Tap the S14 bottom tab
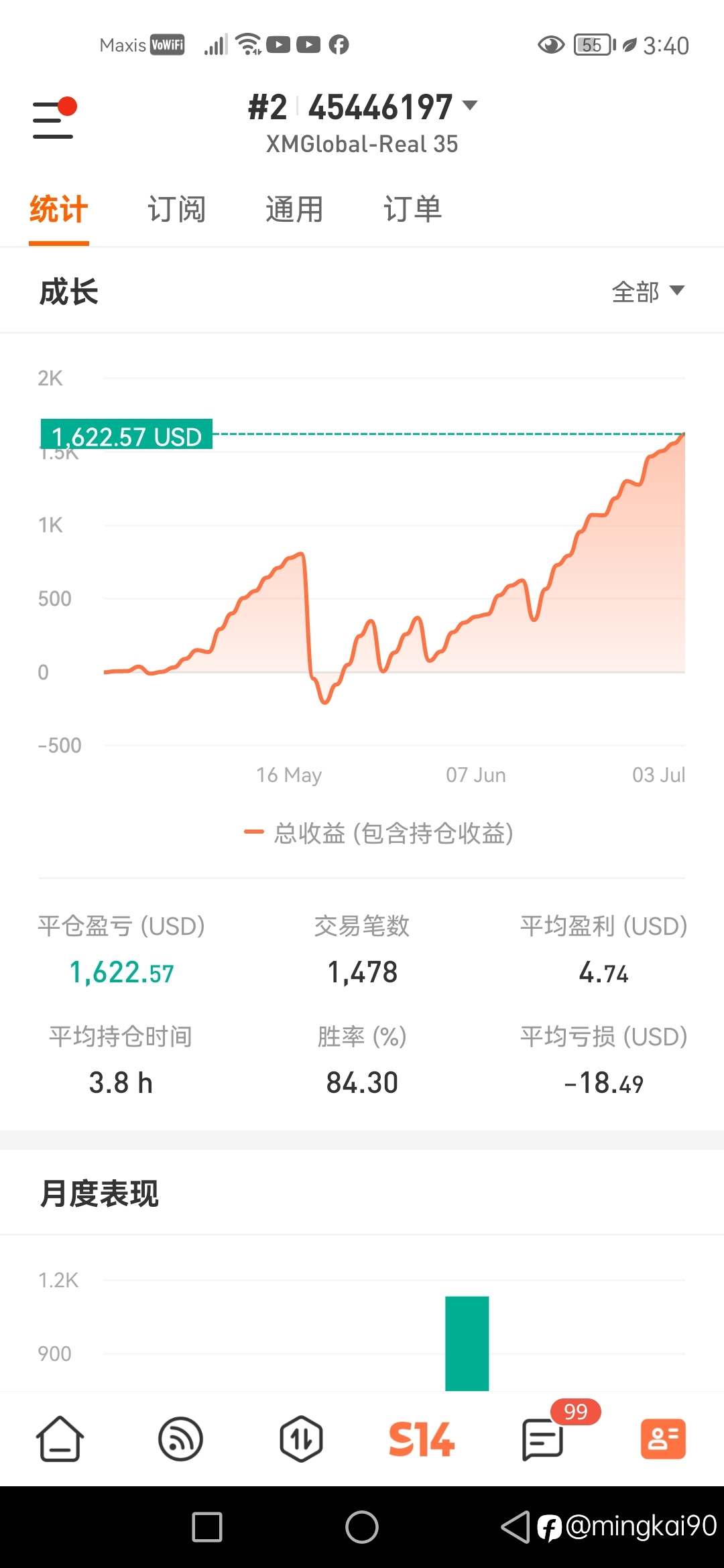724x1568 pixels. (x=422, y=1439)
